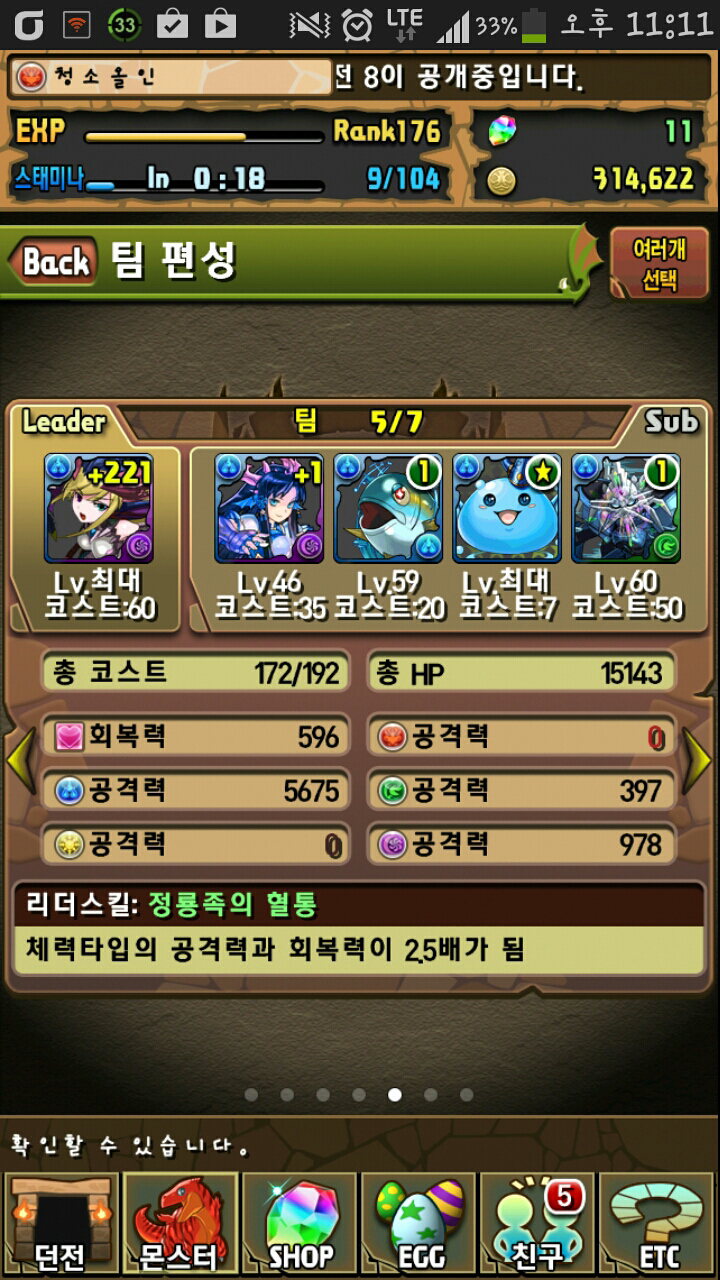The height and width of the screenshot is (1280, 720).
Task: Switch to the 몬스터 monster tab
Action: (180, 1224)
